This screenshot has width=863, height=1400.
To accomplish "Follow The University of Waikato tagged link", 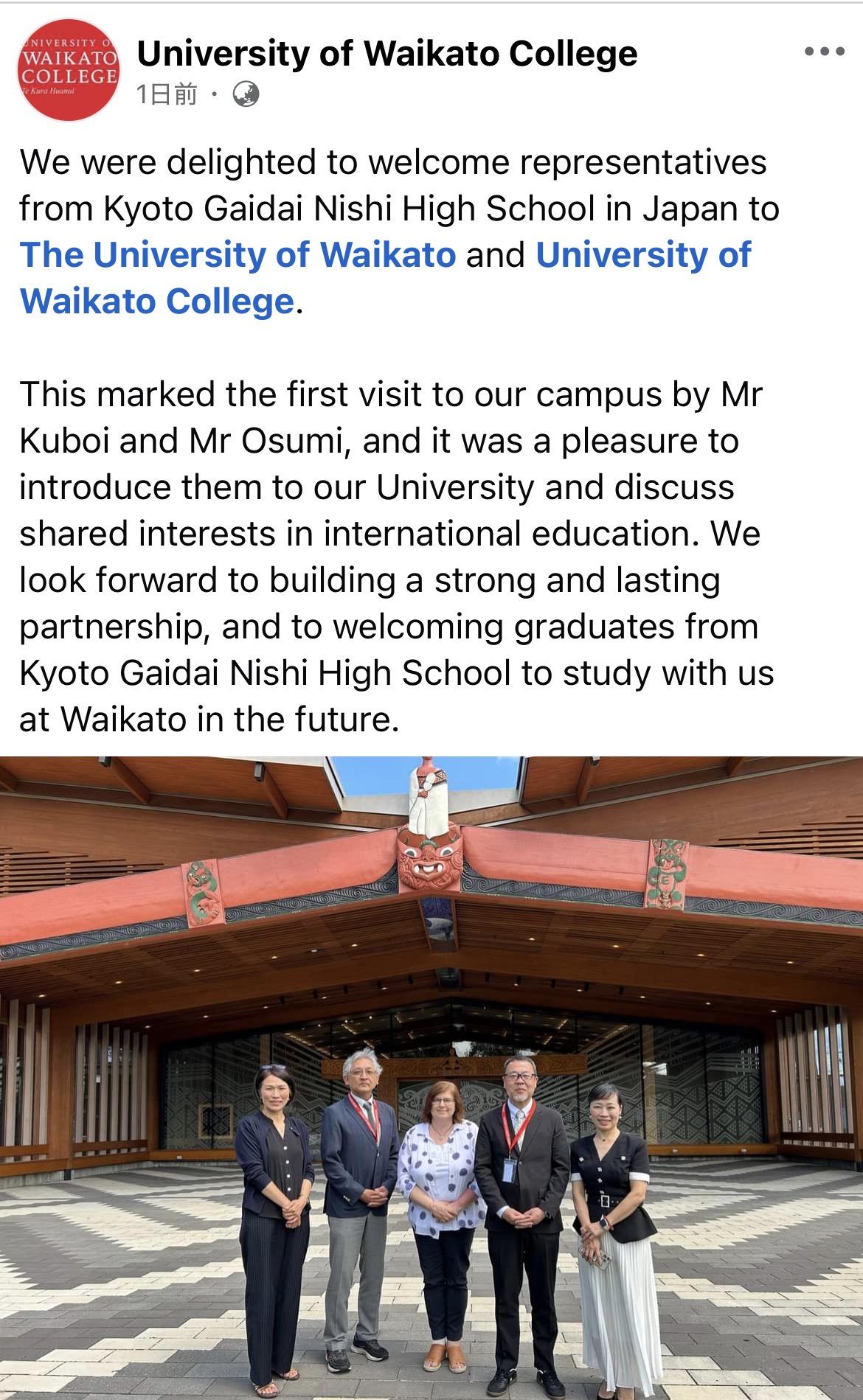I will 238,255.
